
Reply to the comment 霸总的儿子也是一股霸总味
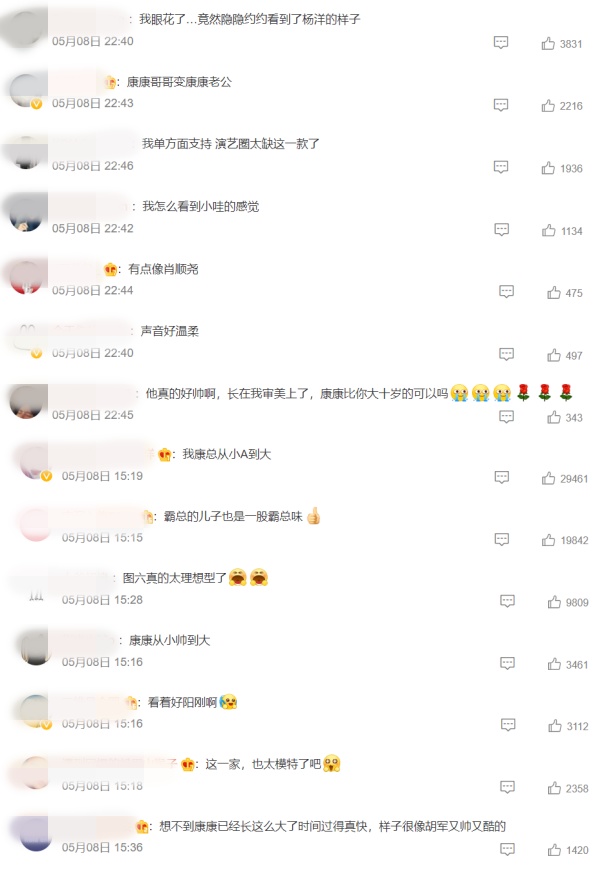click(501, 540)
